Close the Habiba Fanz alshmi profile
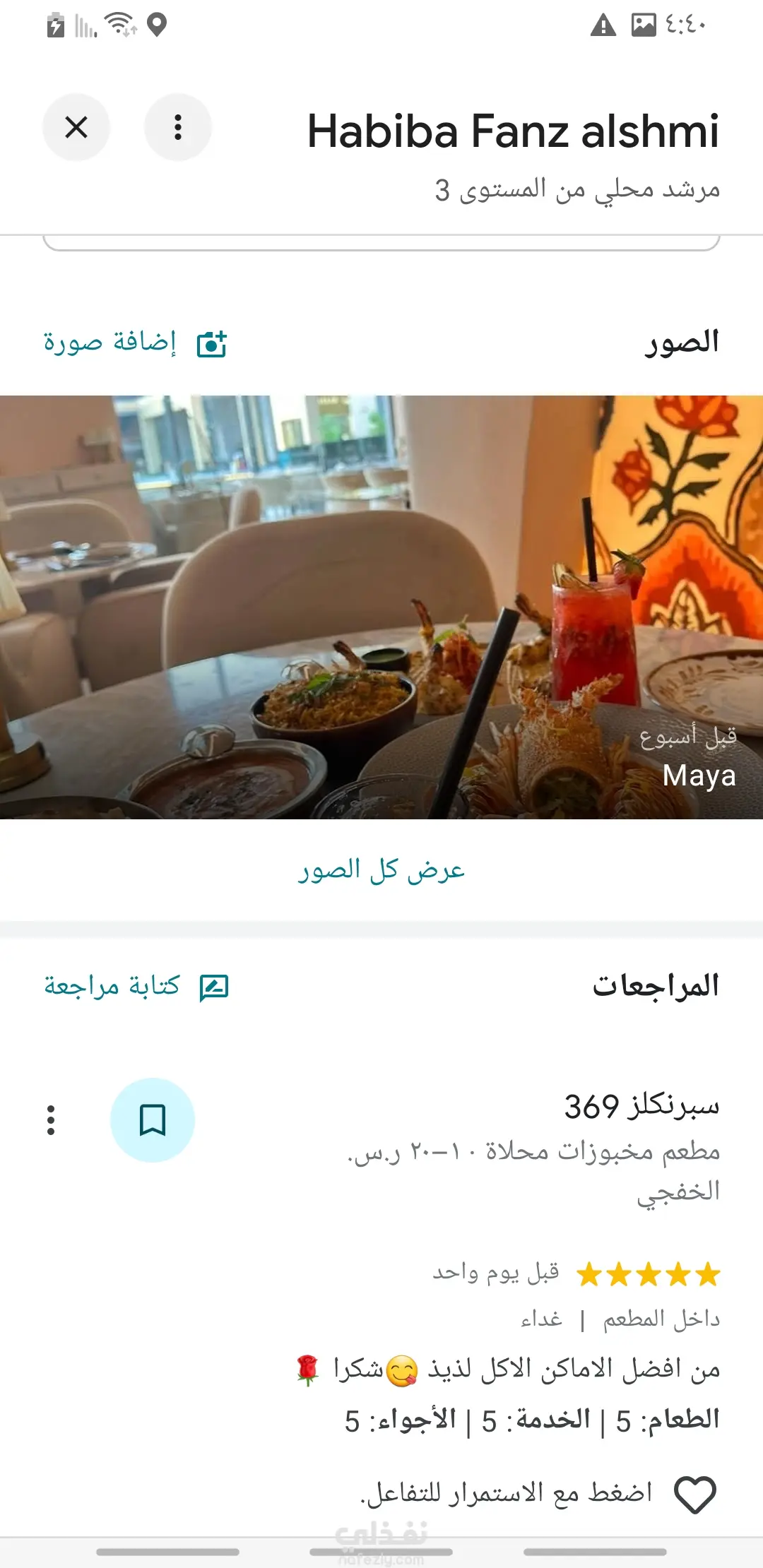The height and width of the screenshot is (1568, 763). click(76, 128)
